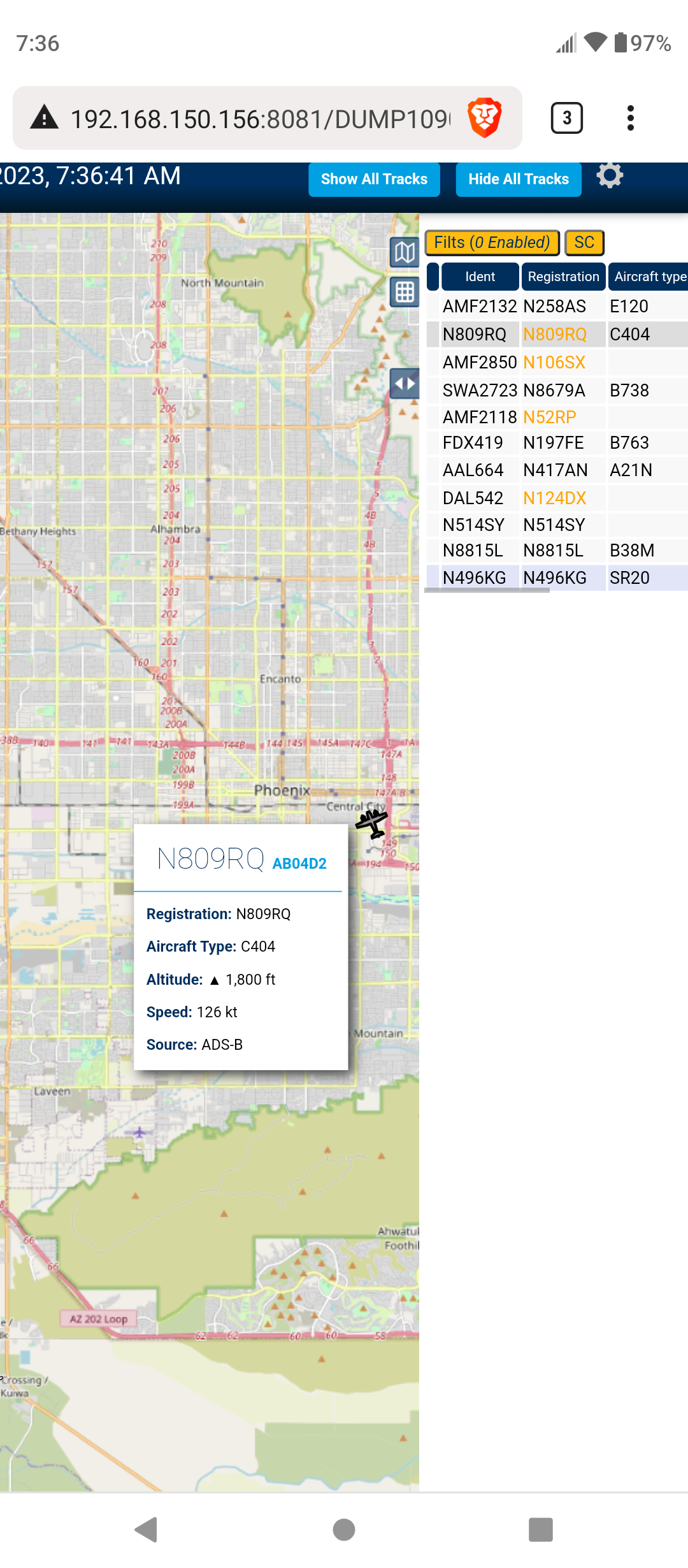Select the SWA2723 aircraft row
This screenshot has height=1568, width=688.
[557, 390]
